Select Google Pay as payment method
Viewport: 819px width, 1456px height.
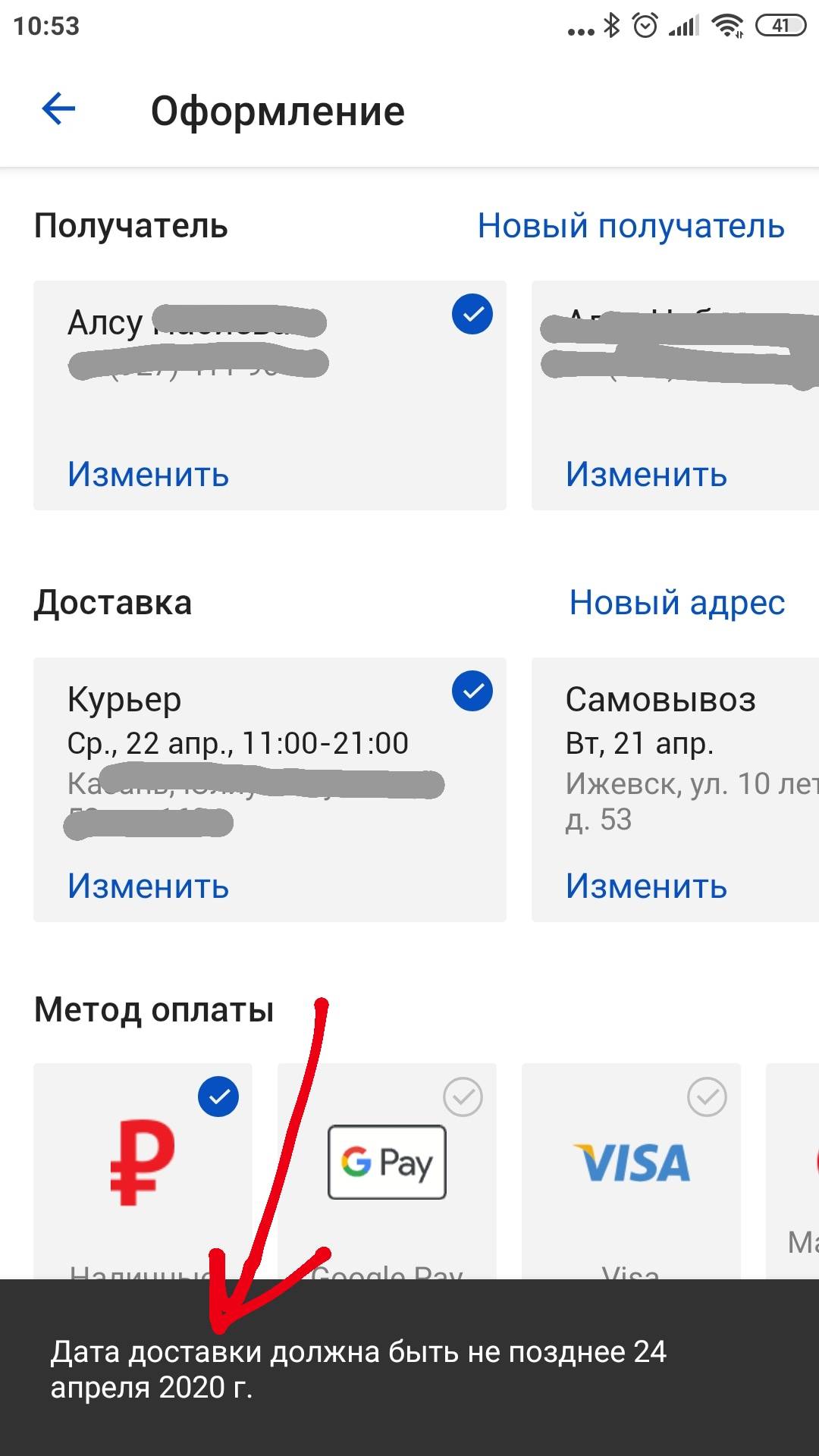pos(387,1172)
